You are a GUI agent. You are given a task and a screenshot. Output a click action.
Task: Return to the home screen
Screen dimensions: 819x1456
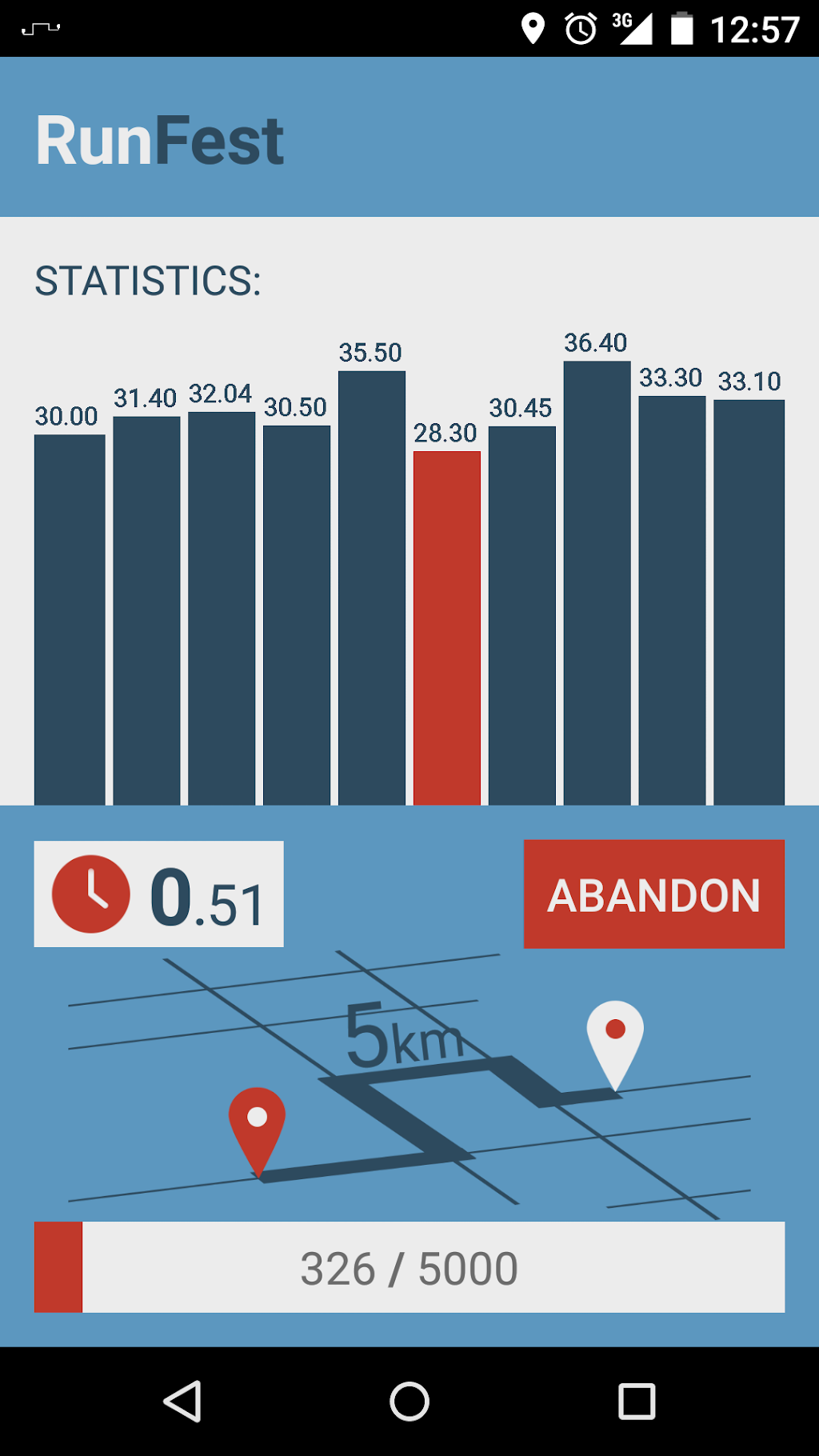tap(409, 1401)
